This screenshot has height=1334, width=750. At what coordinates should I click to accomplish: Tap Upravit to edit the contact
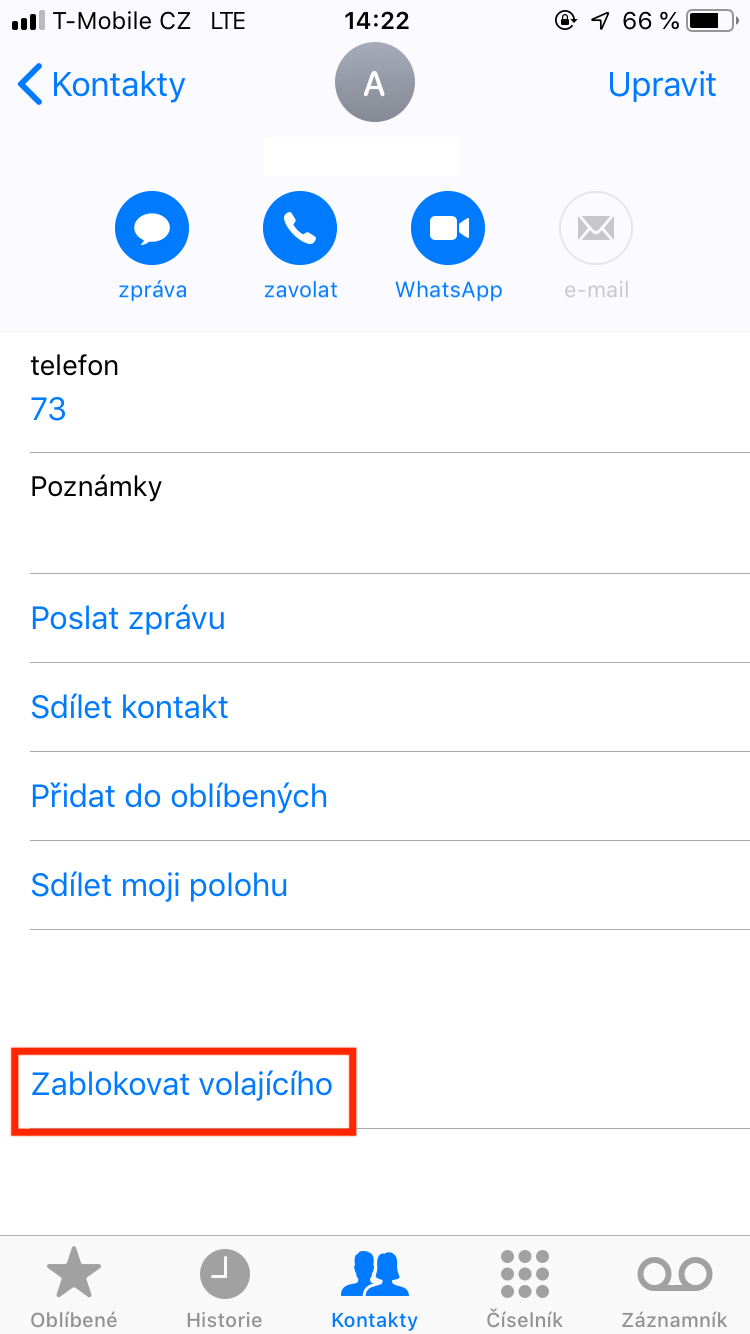click(662, 85)
